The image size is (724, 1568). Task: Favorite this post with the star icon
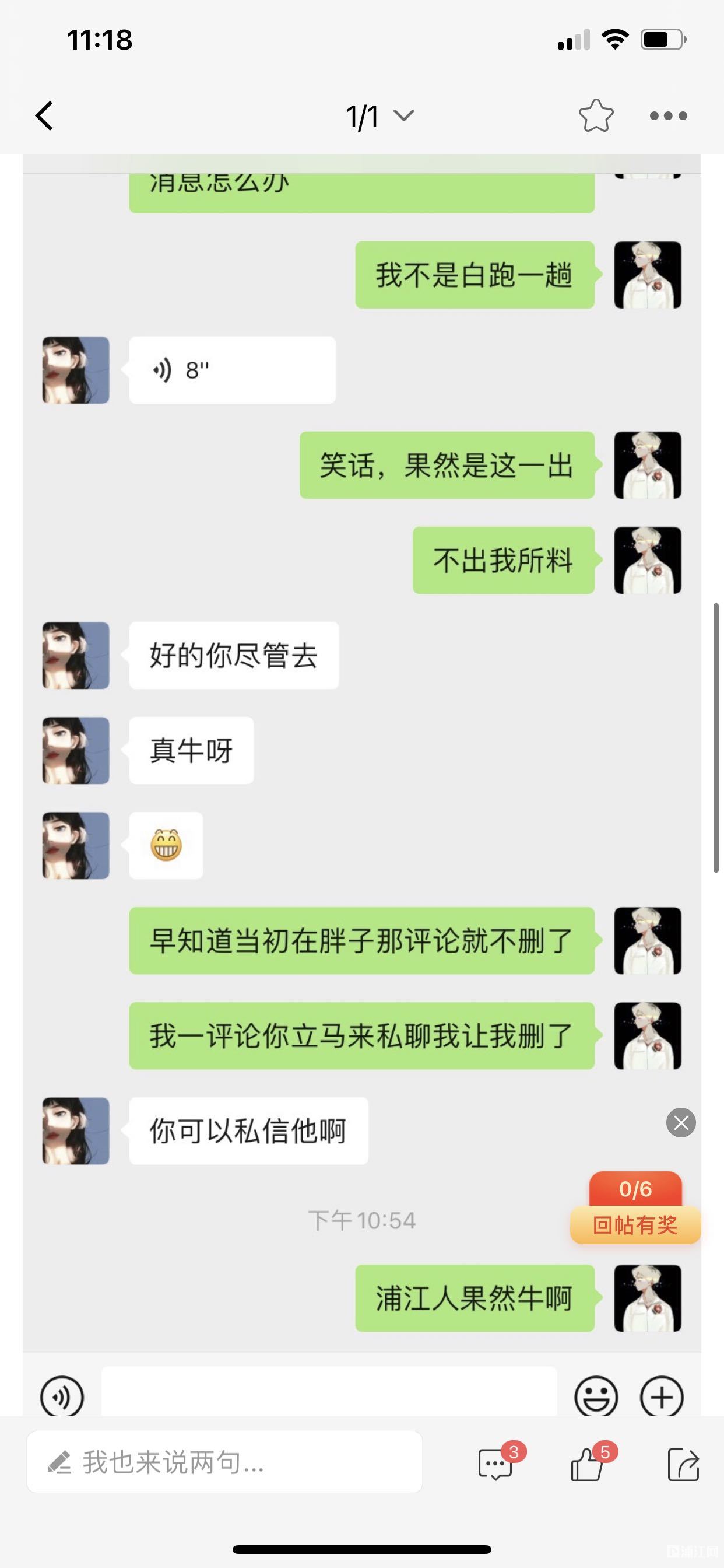(x=596, y=116)
